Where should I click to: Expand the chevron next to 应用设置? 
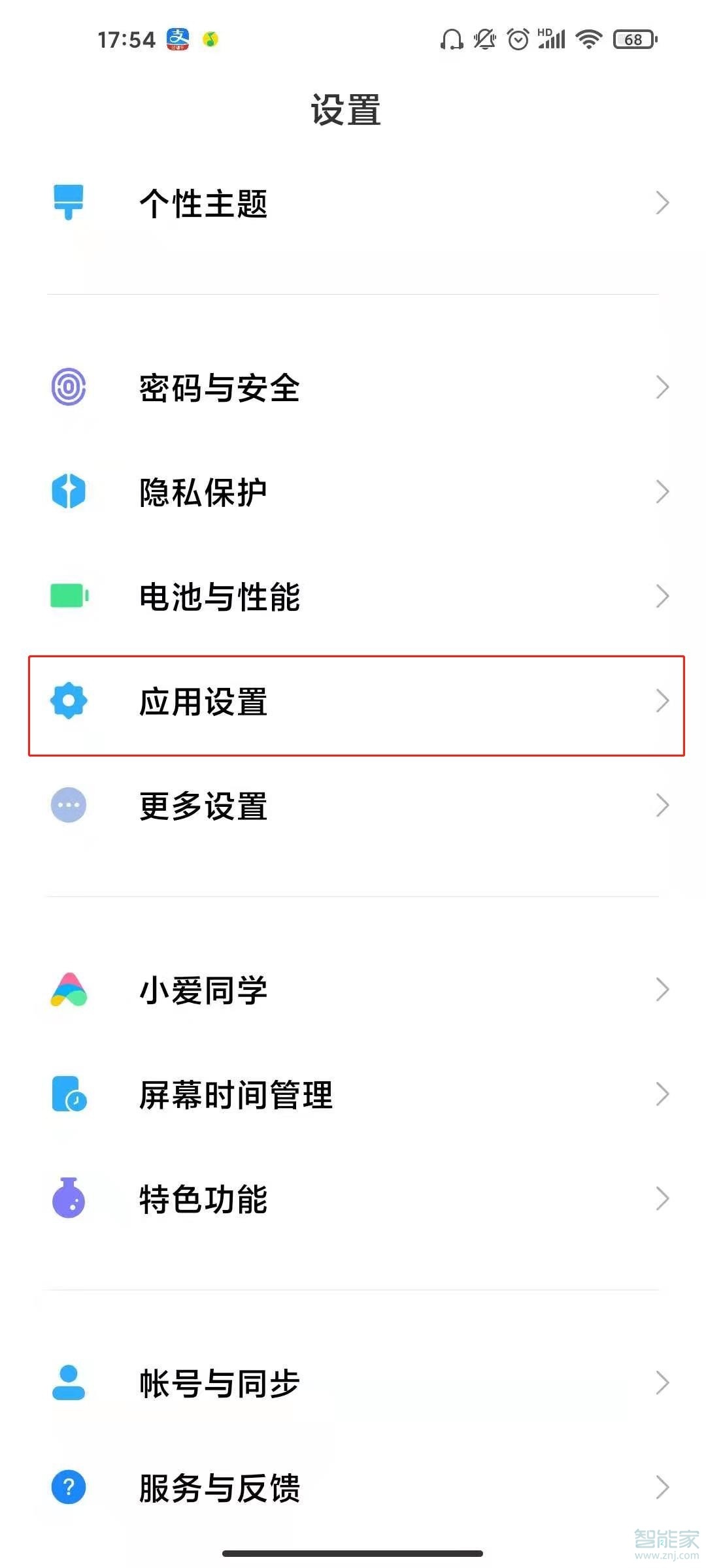[x=662, y=702]
